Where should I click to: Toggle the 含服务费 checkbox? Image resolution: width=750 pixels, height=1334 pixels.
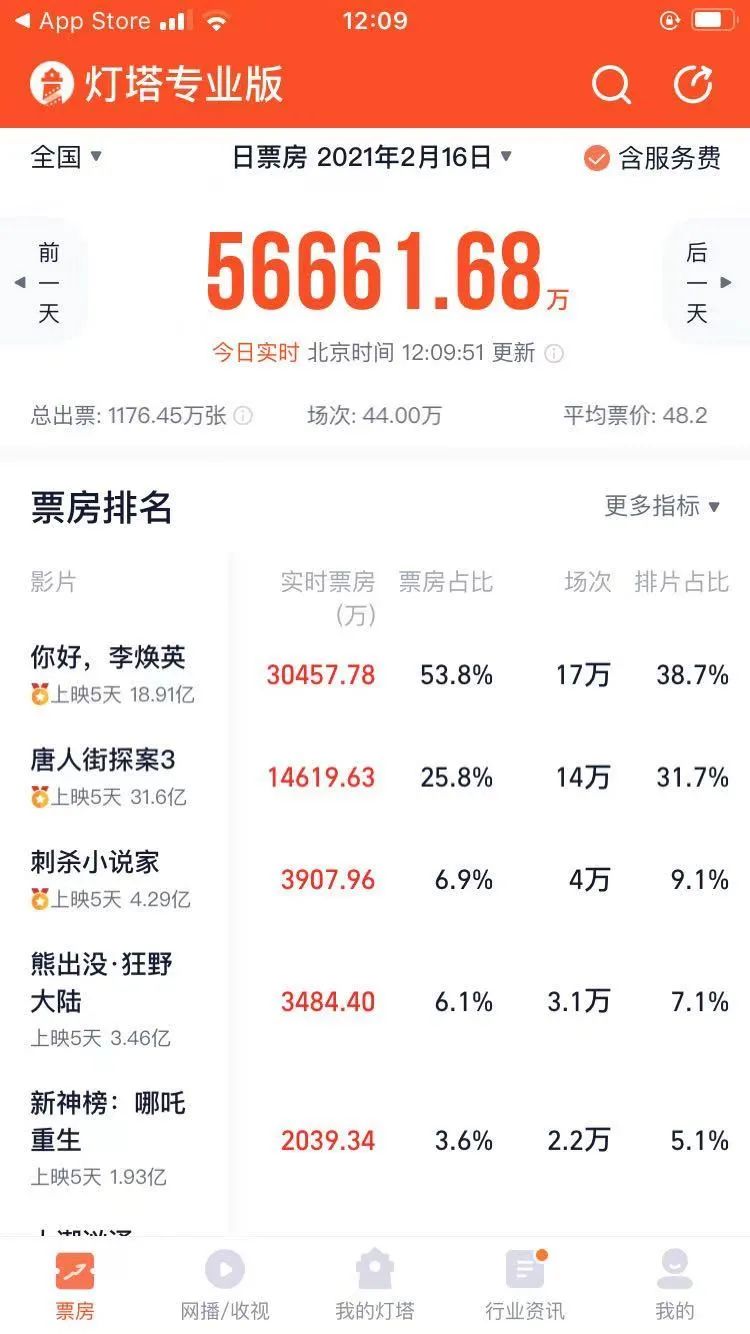coord(652,158)
